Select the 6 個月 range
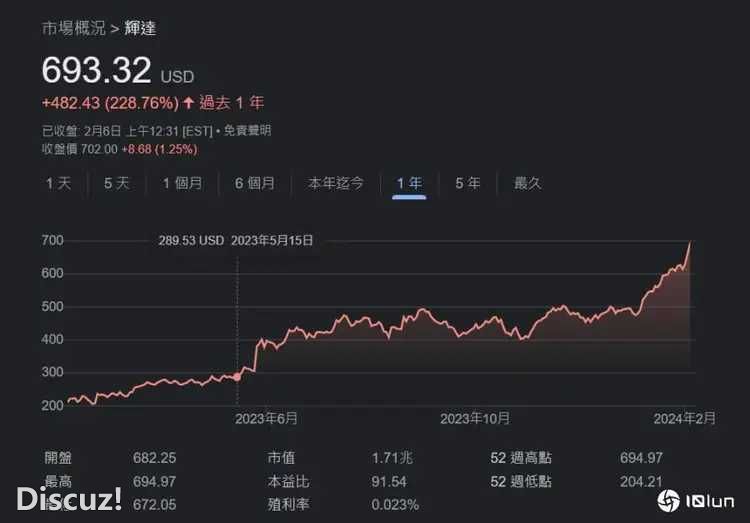 tap(255, 183)
